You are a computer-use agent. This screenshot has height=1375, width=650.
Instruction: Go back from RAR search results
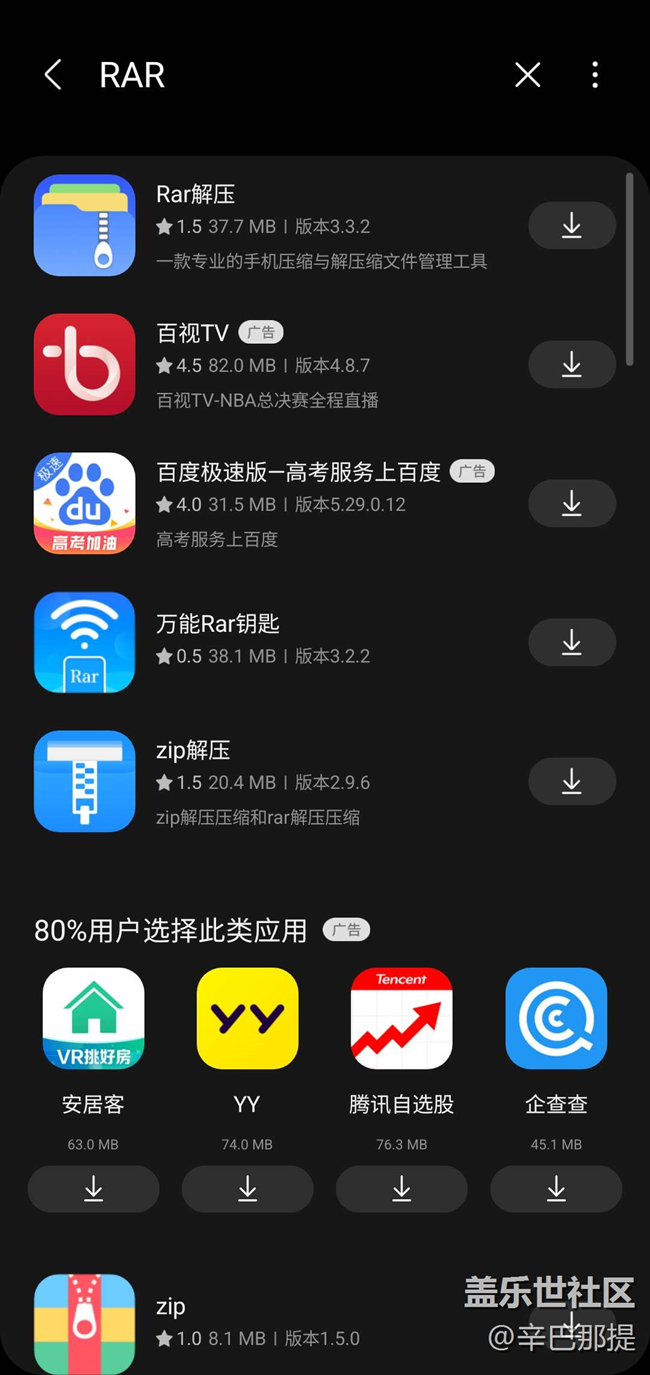tap(53, 74)
